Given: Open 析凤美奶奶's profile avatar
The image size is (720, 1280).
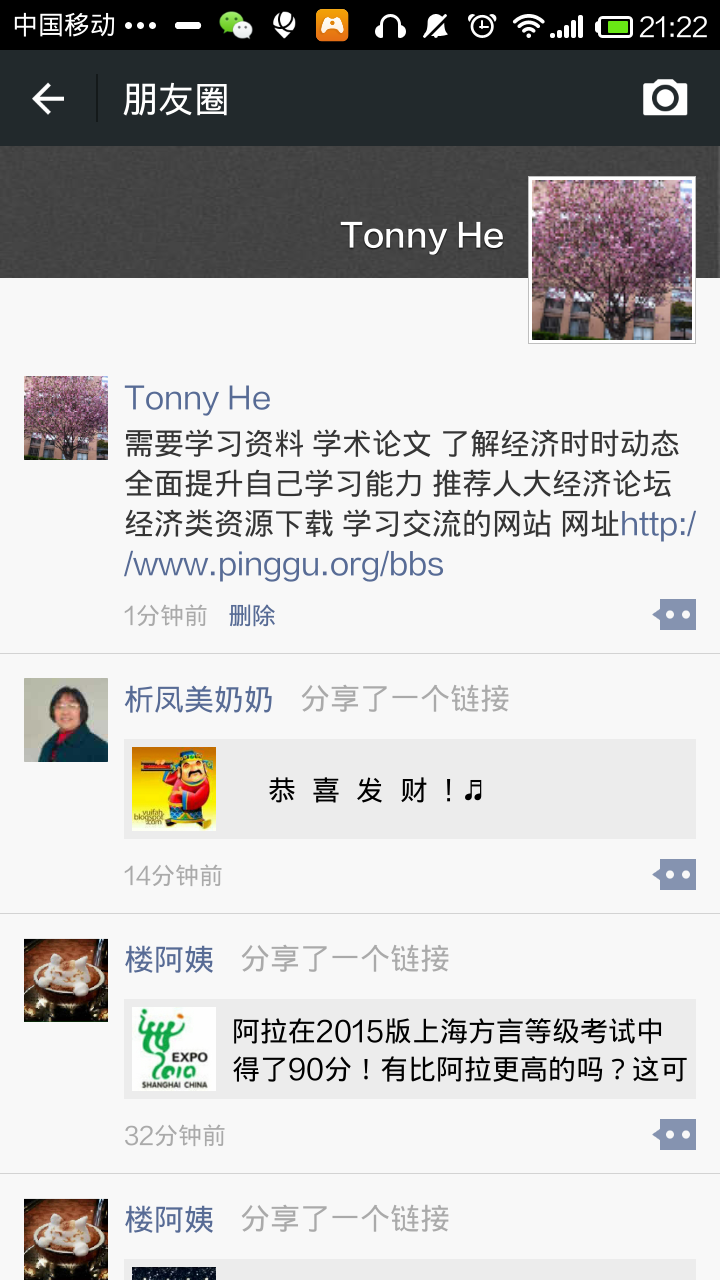Looking at the screenshot, I should coord(66,720).
